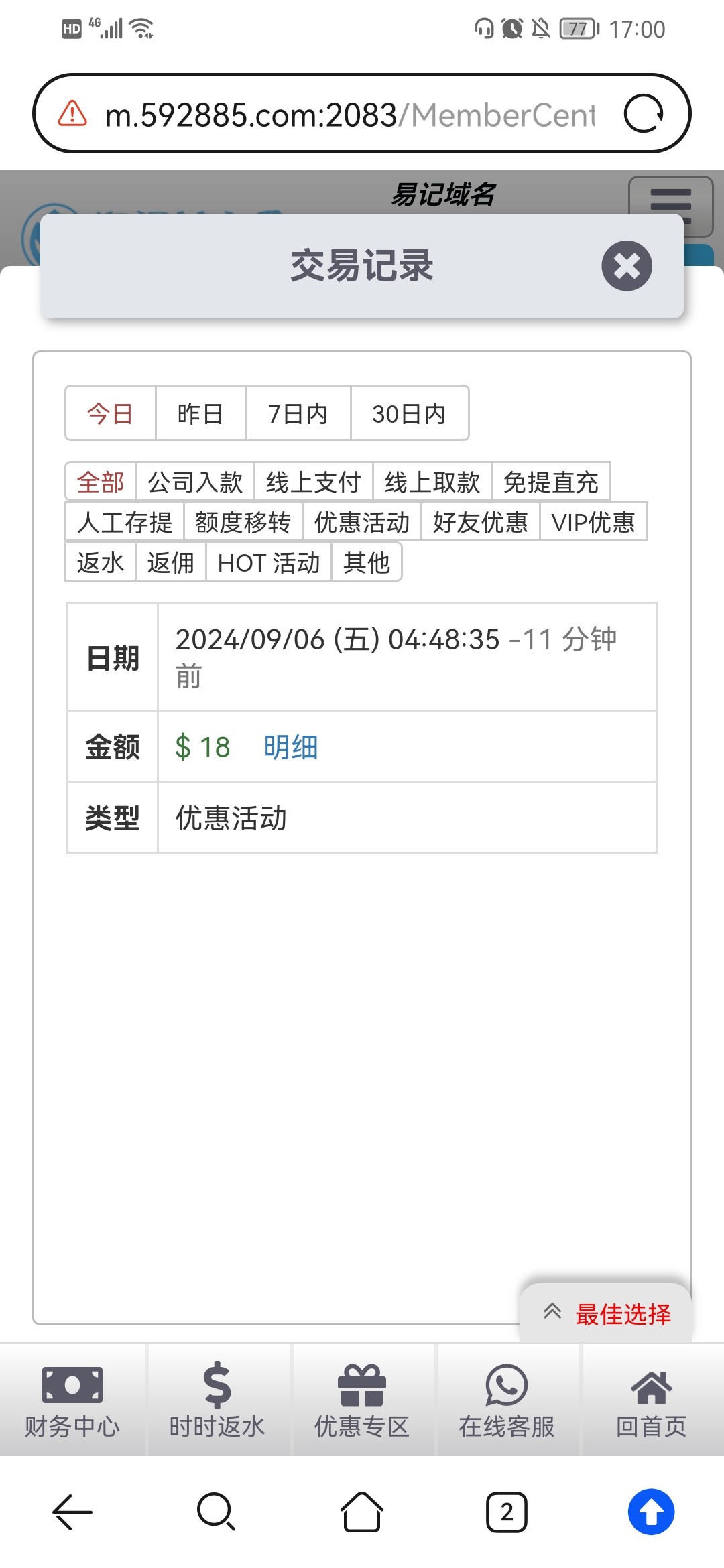This screenshot has width=724, height=1568.
Task: Show 返水 records
Action: click(101, 562)
